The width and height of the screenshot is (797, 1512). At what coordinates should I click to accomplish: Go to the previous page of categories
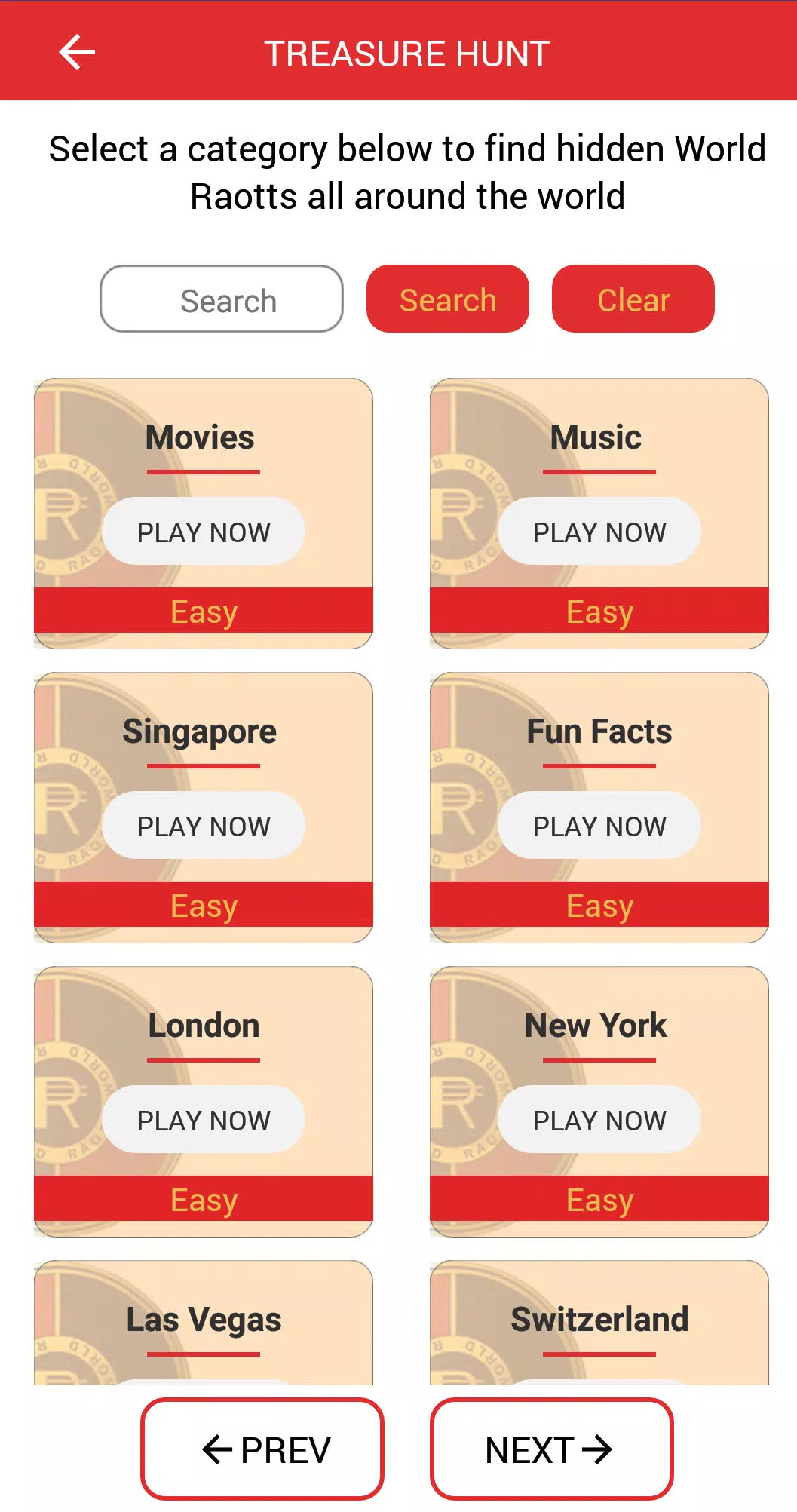point(262,1449)
